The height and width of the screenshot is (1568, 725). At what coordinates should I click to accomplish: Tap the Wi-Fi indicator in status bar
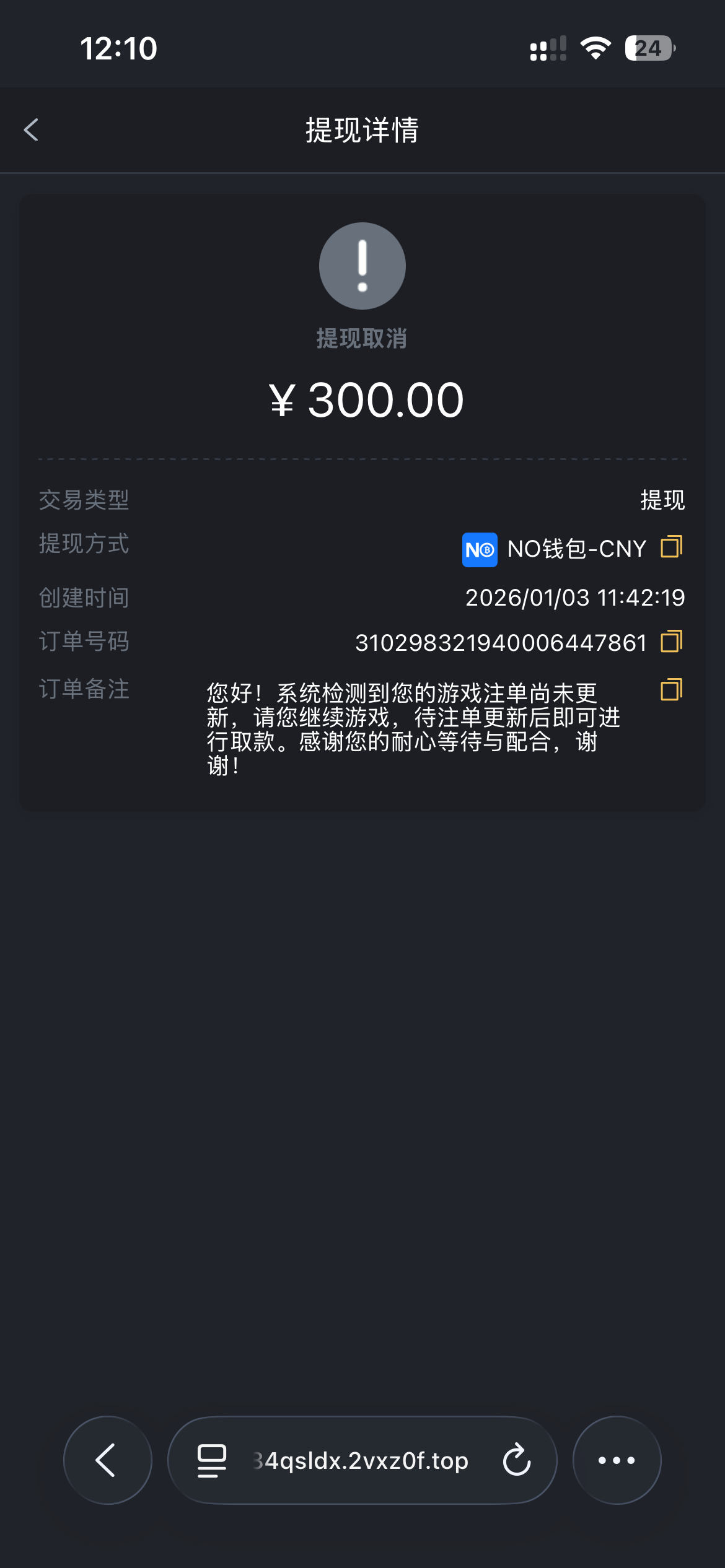(x=594, y=48)
